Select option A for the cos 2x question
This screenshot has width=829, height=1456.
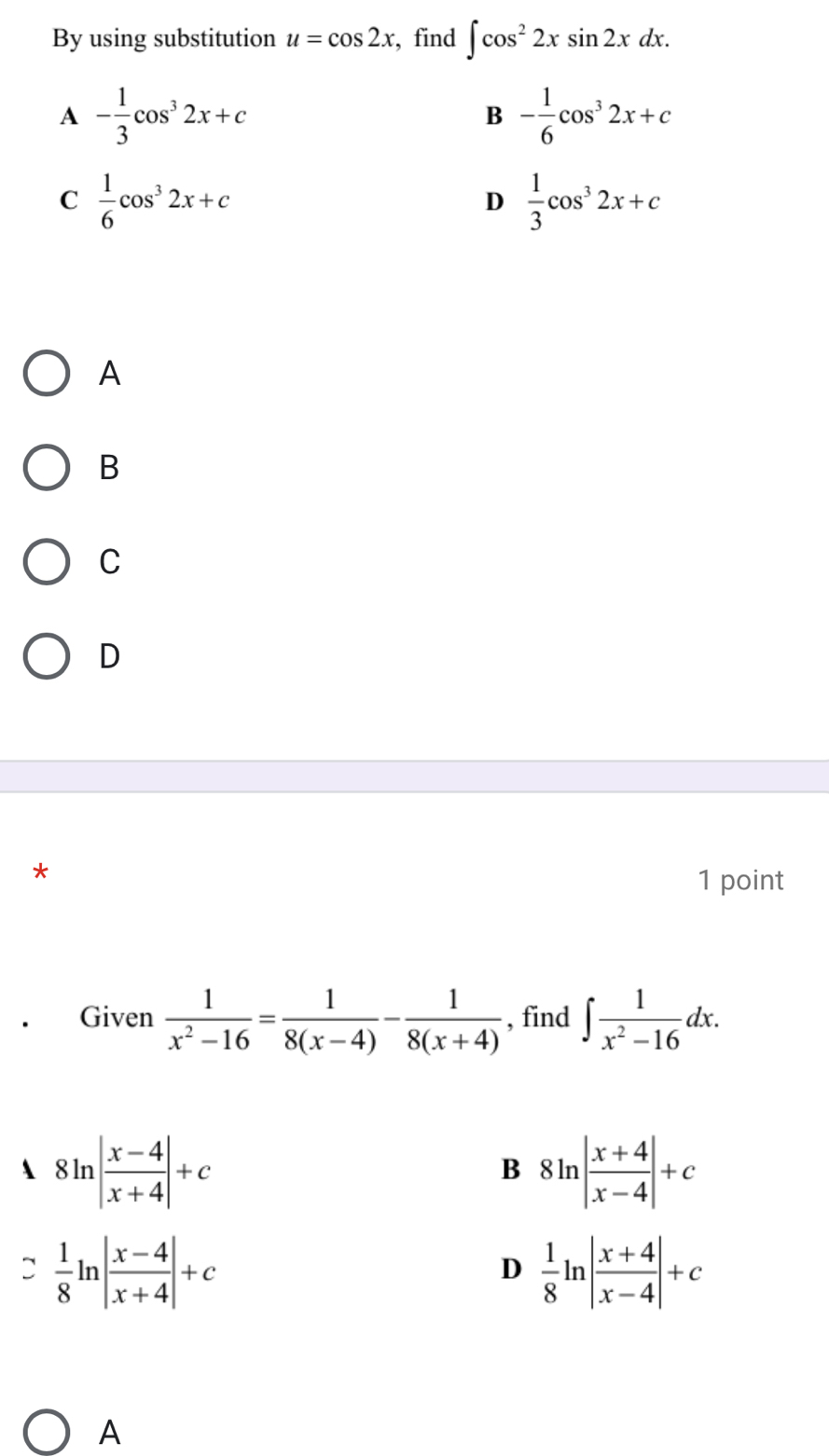(47, 374)
